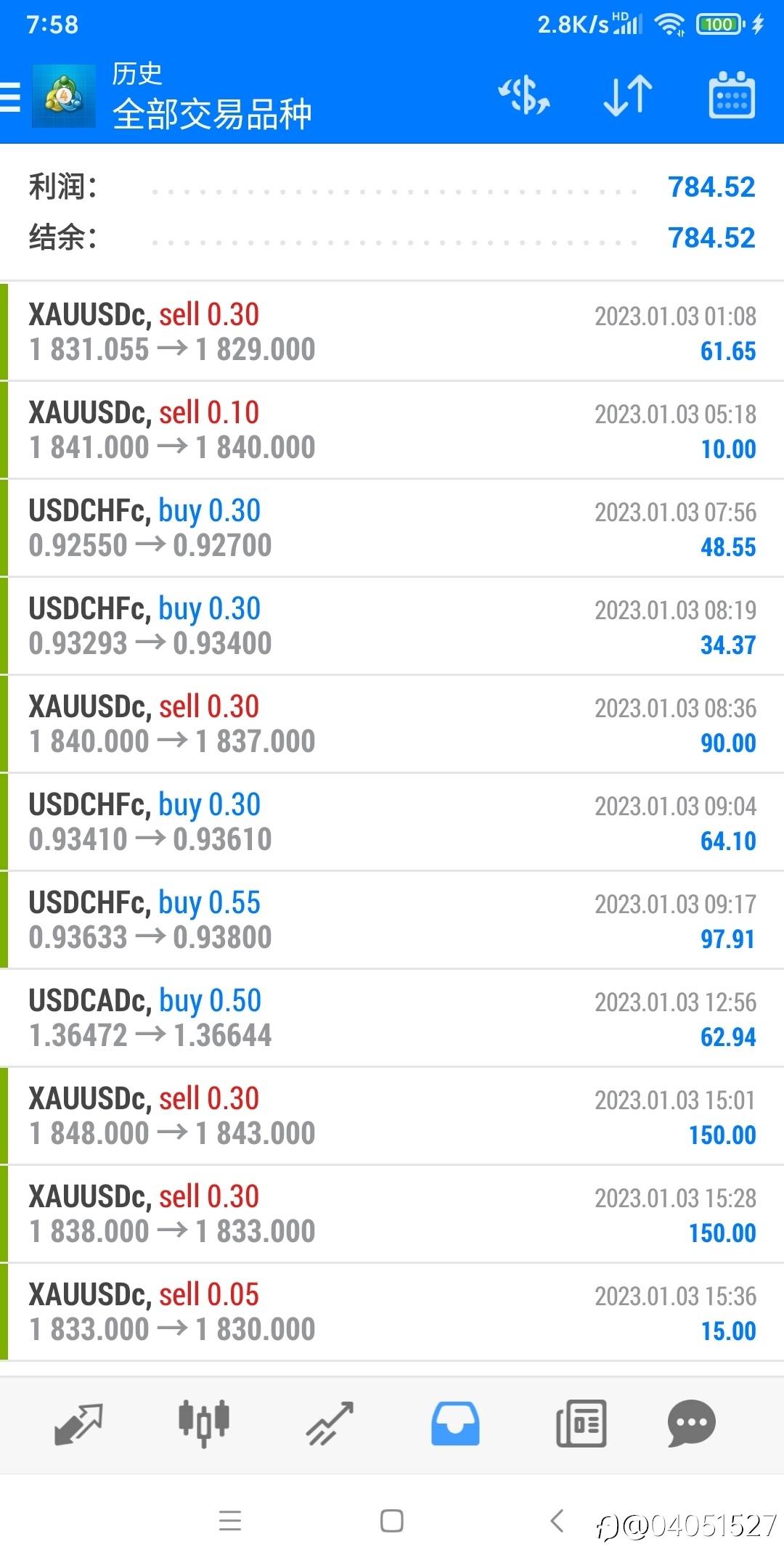Select USDCHFc buy trade closed at 07:56
Screen dimensions: 784x1568
click(x=392, y=528)
